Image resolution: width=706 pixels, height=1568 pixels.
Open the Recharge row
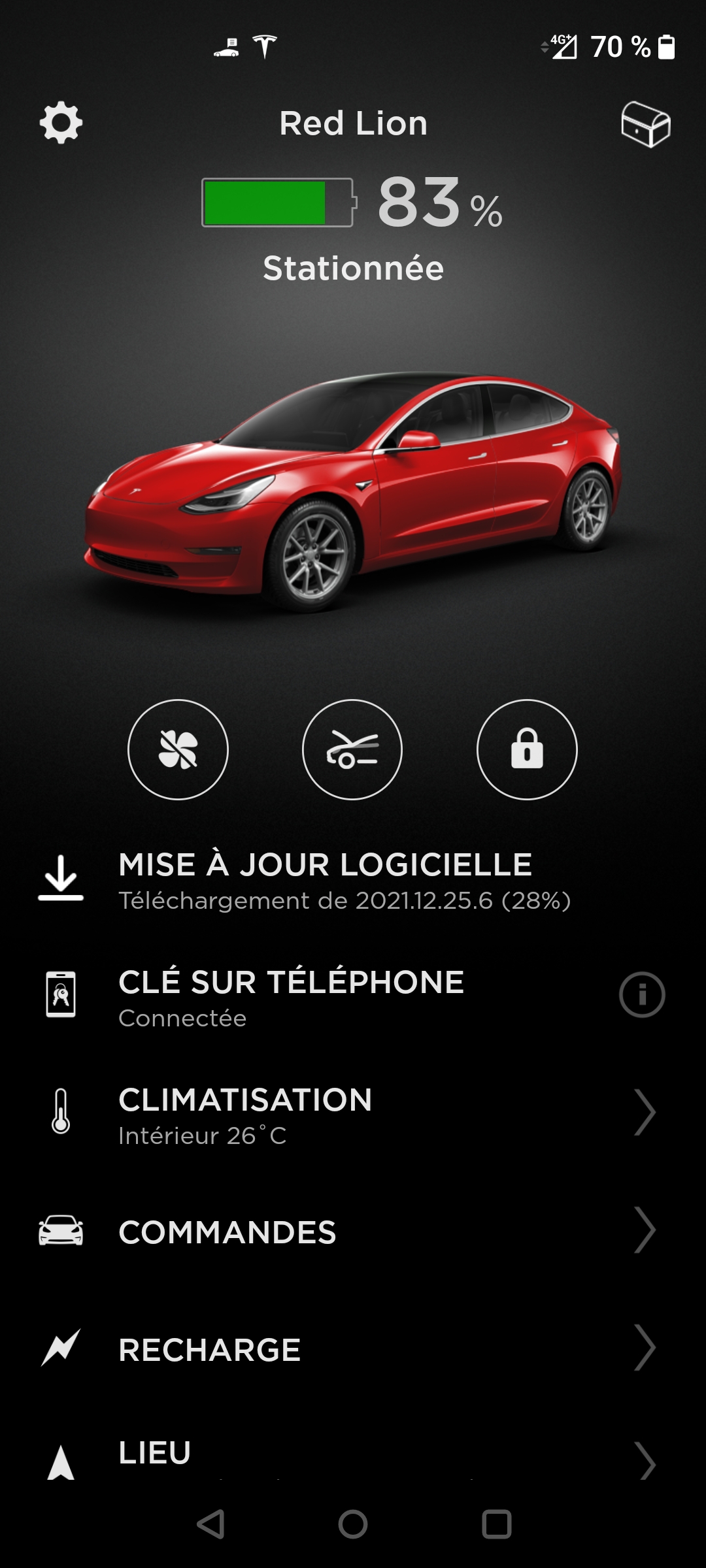353,1348
